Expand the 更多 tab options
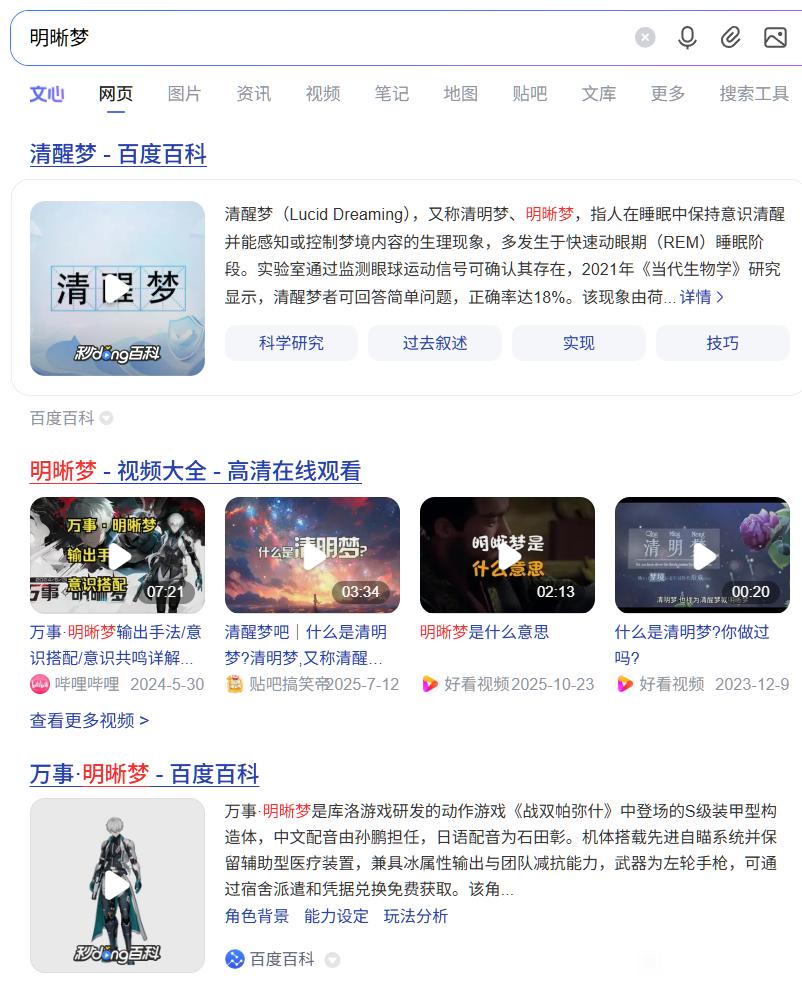Viewport: 802px width, 984px height. (x=668, y=94)
